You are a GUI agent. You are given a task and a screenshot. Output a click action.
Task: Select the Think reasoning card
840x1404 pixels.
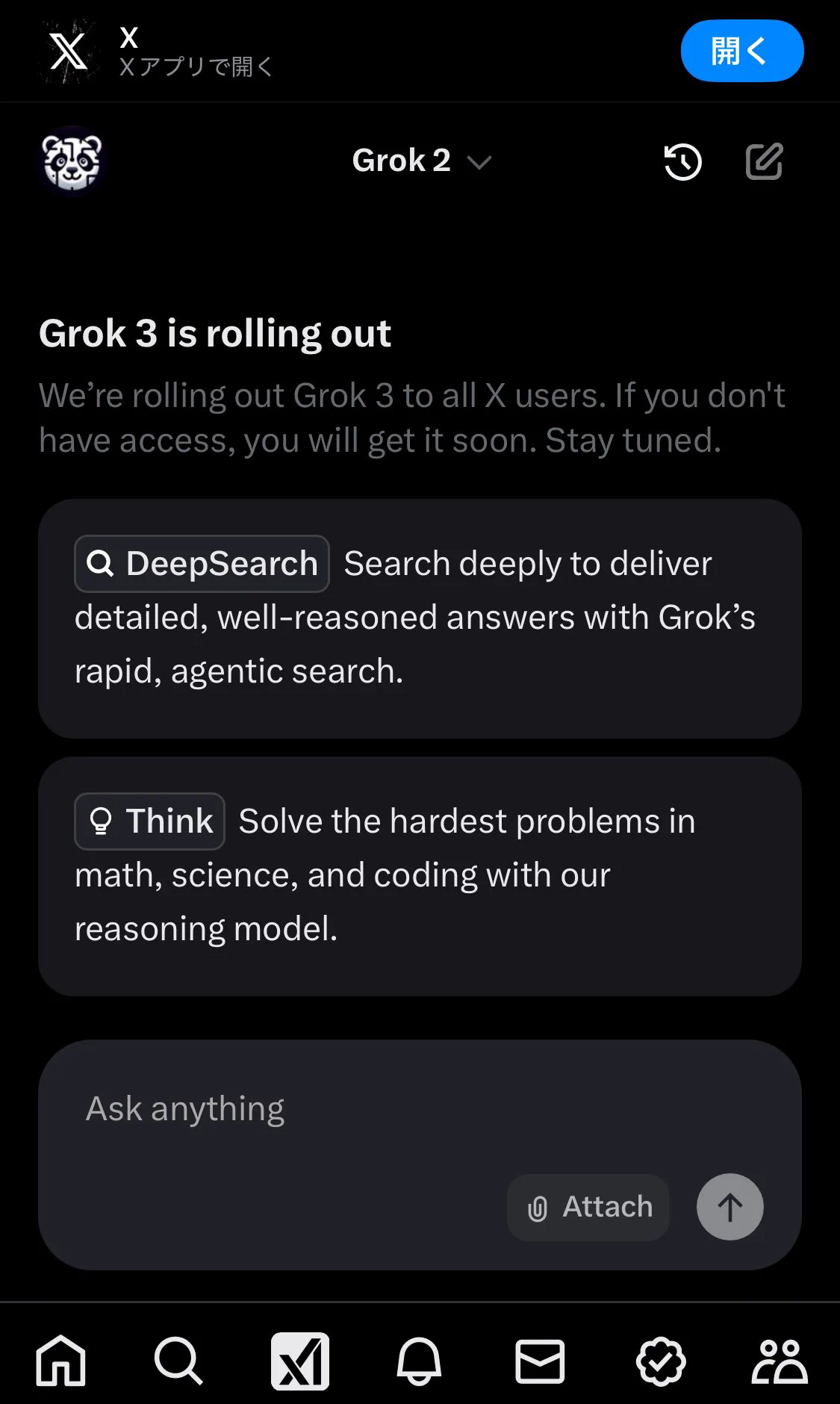(420, 876)
